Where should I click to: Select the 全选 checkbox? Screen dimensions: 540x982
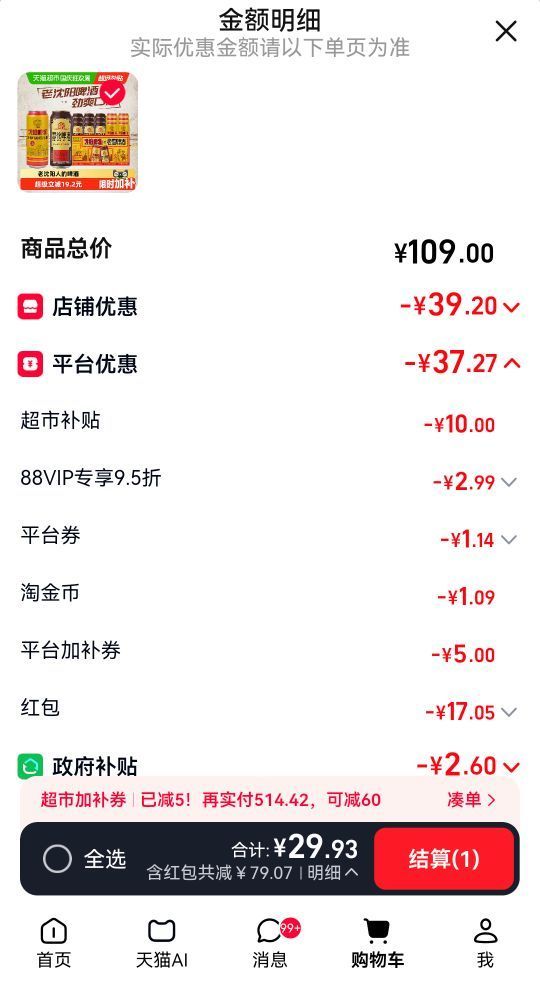(57, 859)
